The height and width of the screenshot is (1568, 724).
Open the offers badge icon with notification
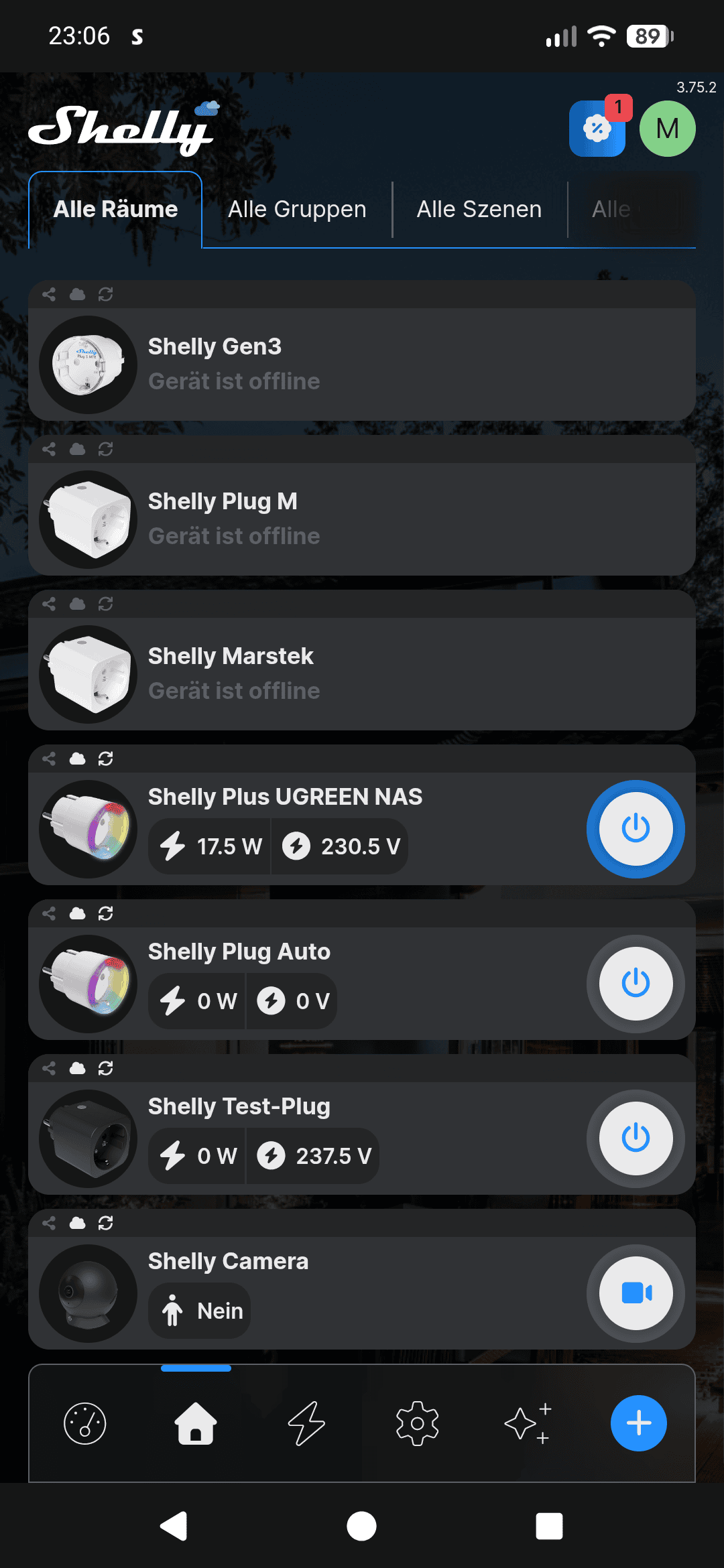click(x=597, y=128)
